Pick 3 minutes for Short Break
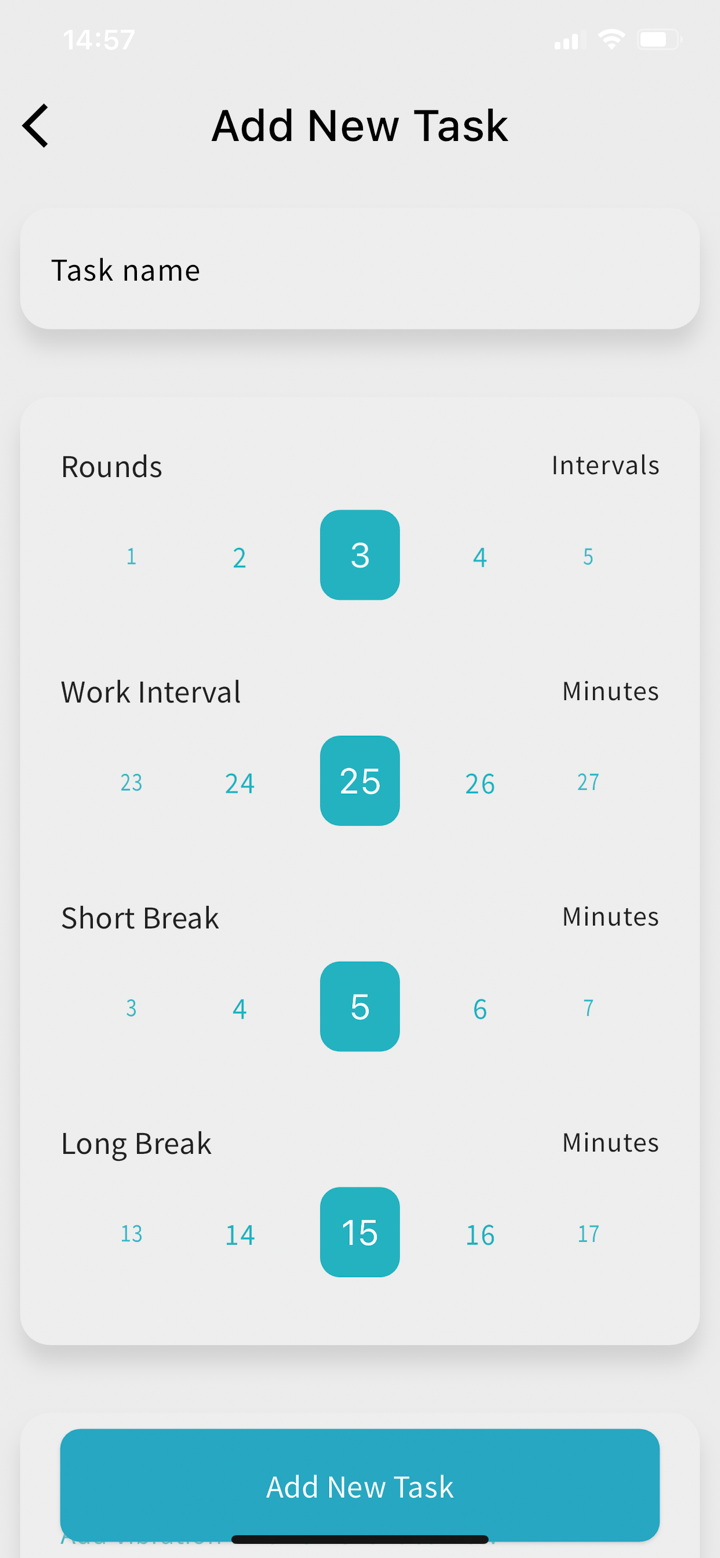 pos(131,1008)
